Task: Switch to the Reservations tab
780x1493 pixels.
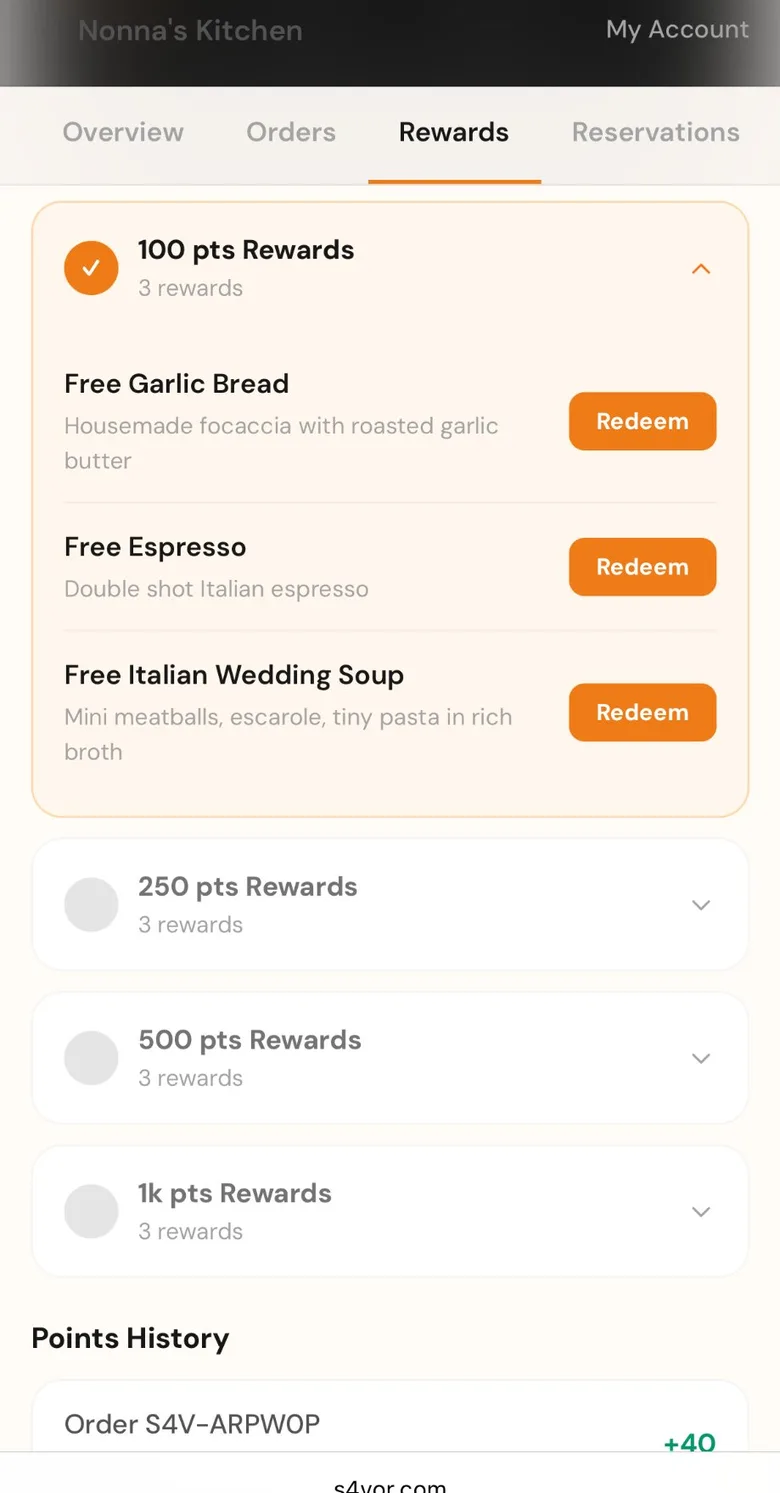Action: pos(655,132)
